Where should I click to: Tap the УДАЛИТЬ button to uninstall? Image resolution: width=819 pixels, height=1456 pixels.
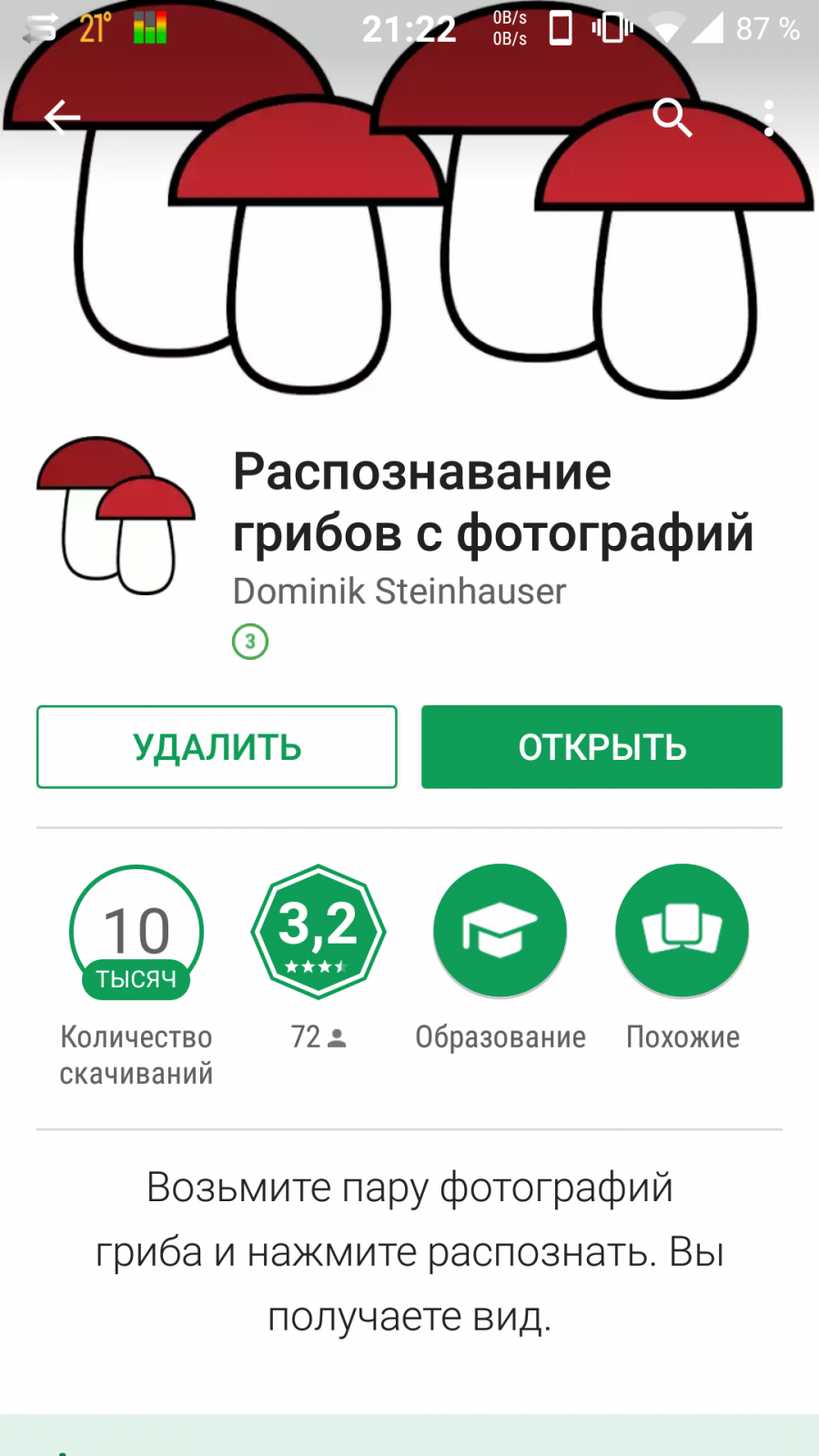tap(217, 747)
